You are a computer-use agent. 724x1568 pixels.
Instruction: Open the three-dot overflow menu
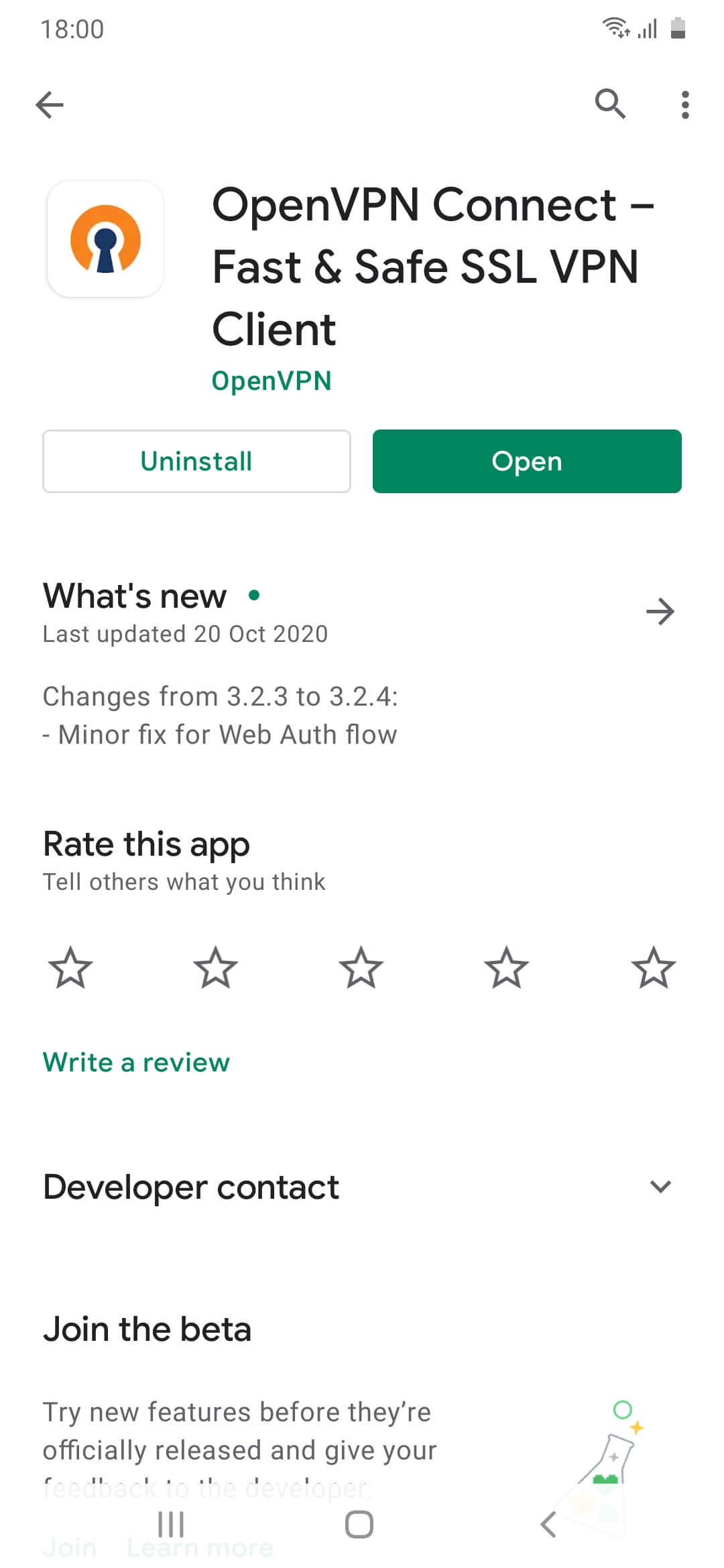pyautogui.click(x=684, y=105)
